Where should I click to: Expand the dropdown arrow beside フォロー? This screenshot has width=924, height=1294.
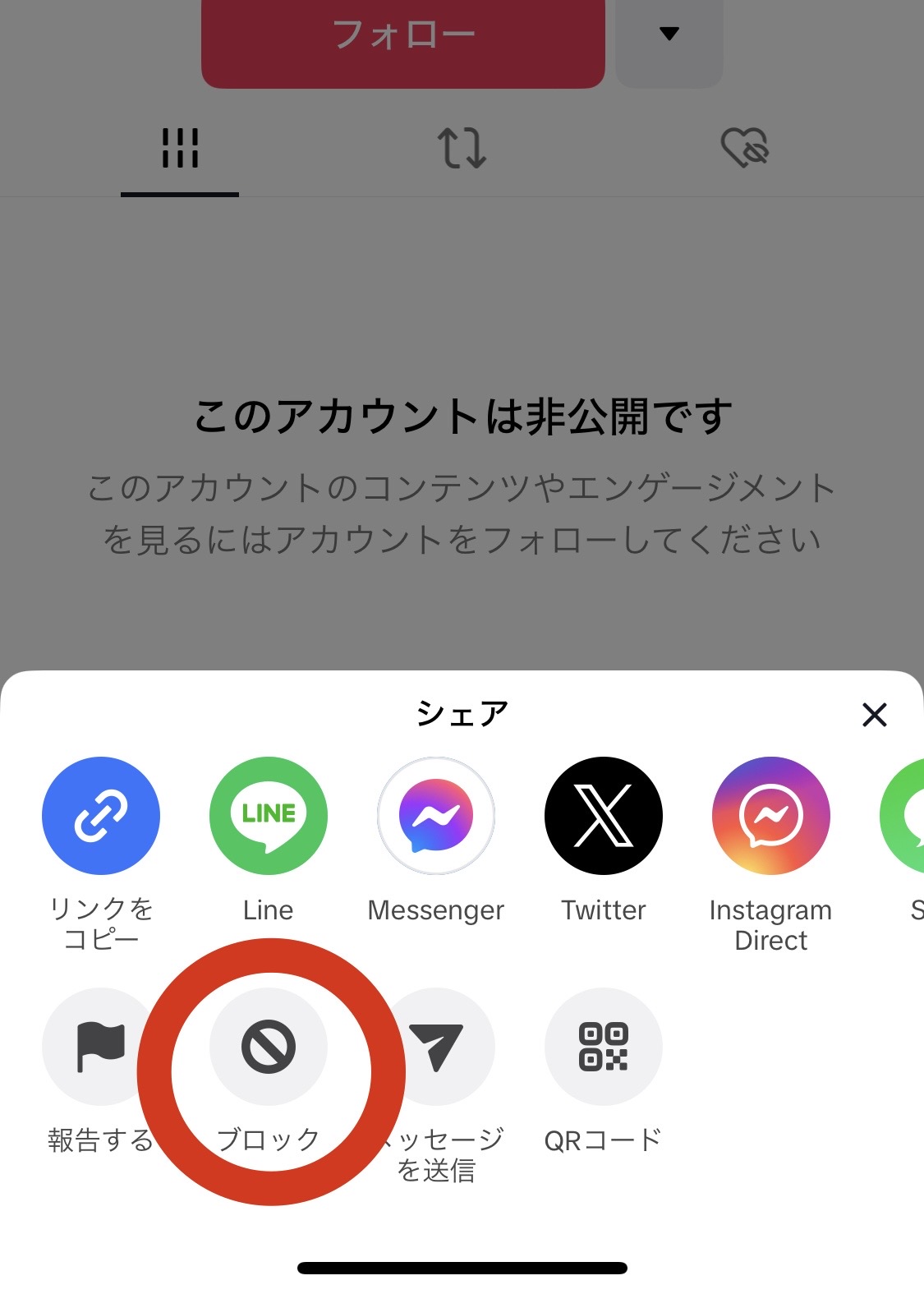pos(669,35)
